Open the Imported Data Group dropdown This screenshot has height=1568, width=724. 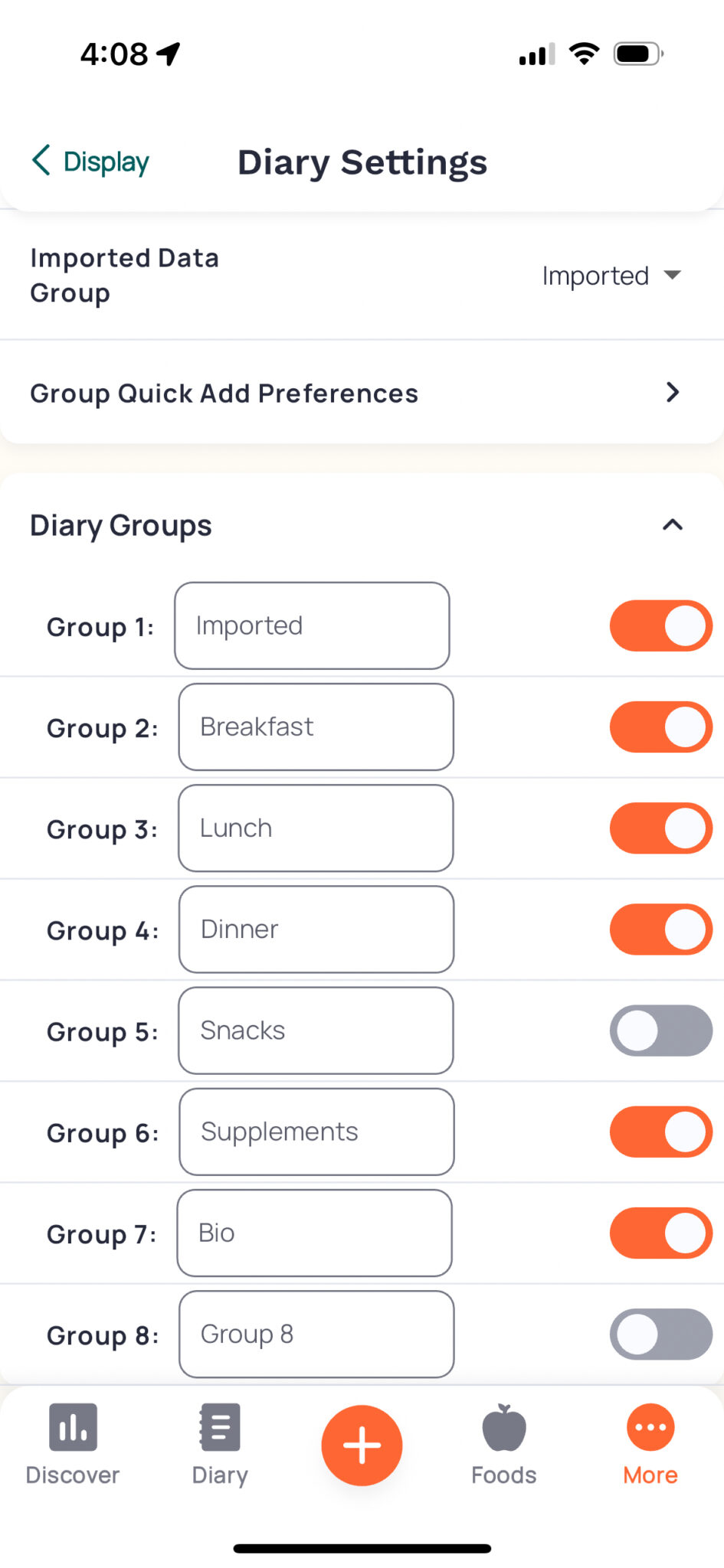pos(611,276)
